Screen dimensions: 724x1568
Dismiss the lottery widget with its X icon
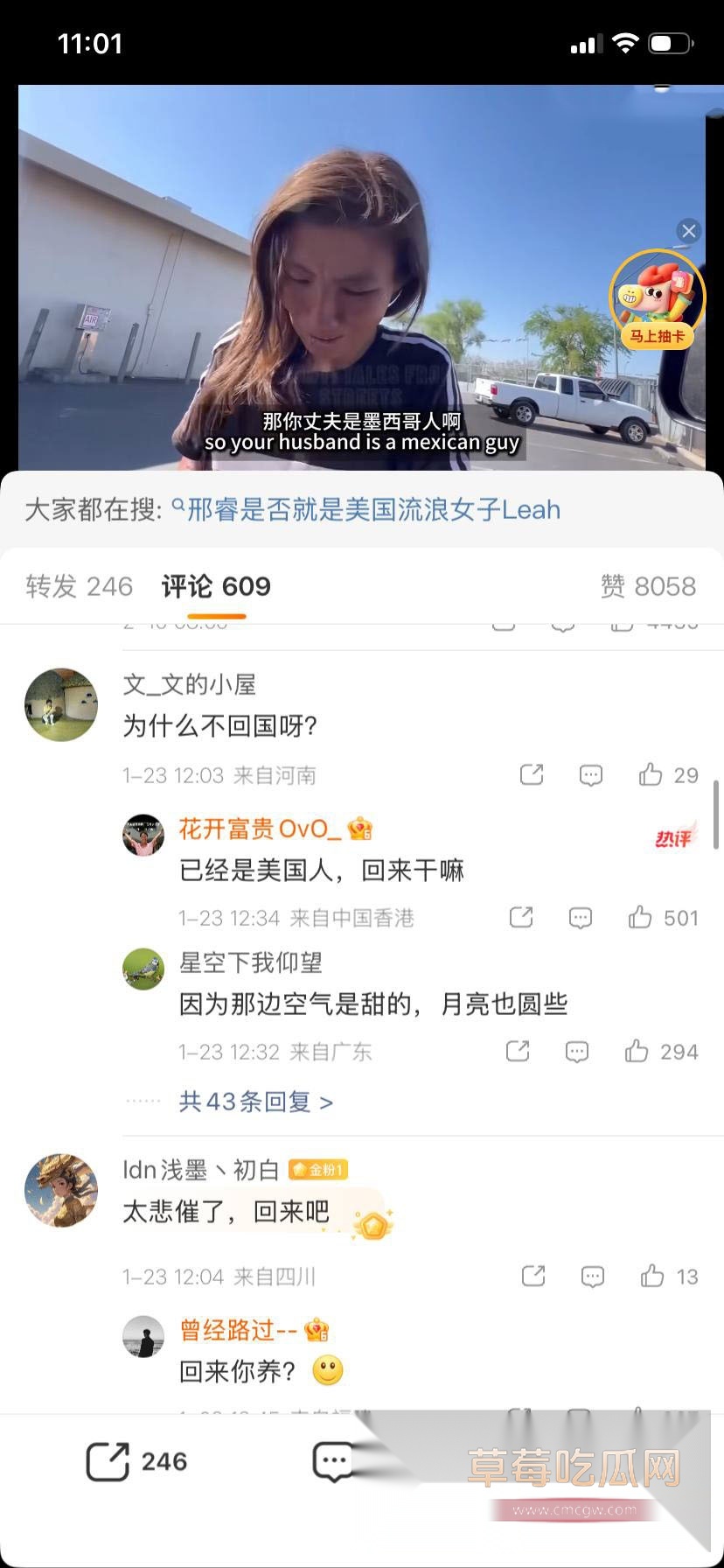688,231
